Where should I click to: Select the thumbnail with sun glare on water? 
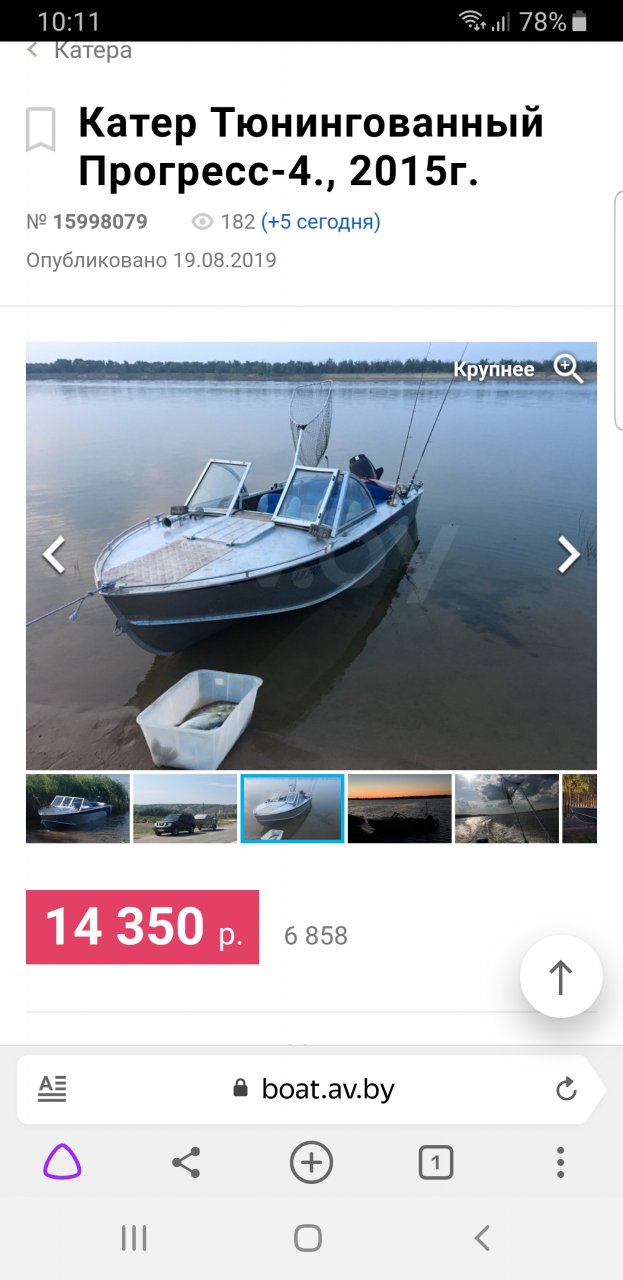click(506, 808)
